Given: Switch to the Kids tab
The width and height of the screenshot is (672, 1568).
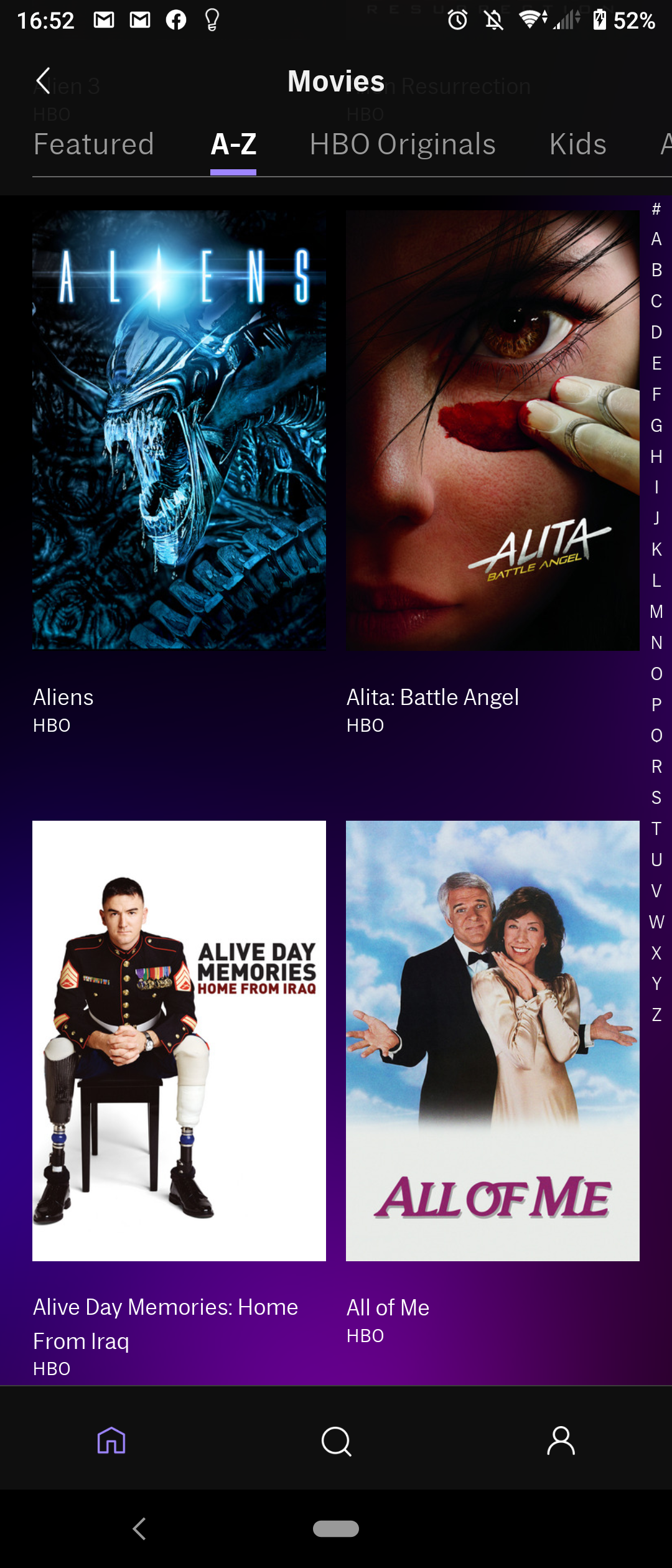Looking at the screenshot, I should (577, 144).
